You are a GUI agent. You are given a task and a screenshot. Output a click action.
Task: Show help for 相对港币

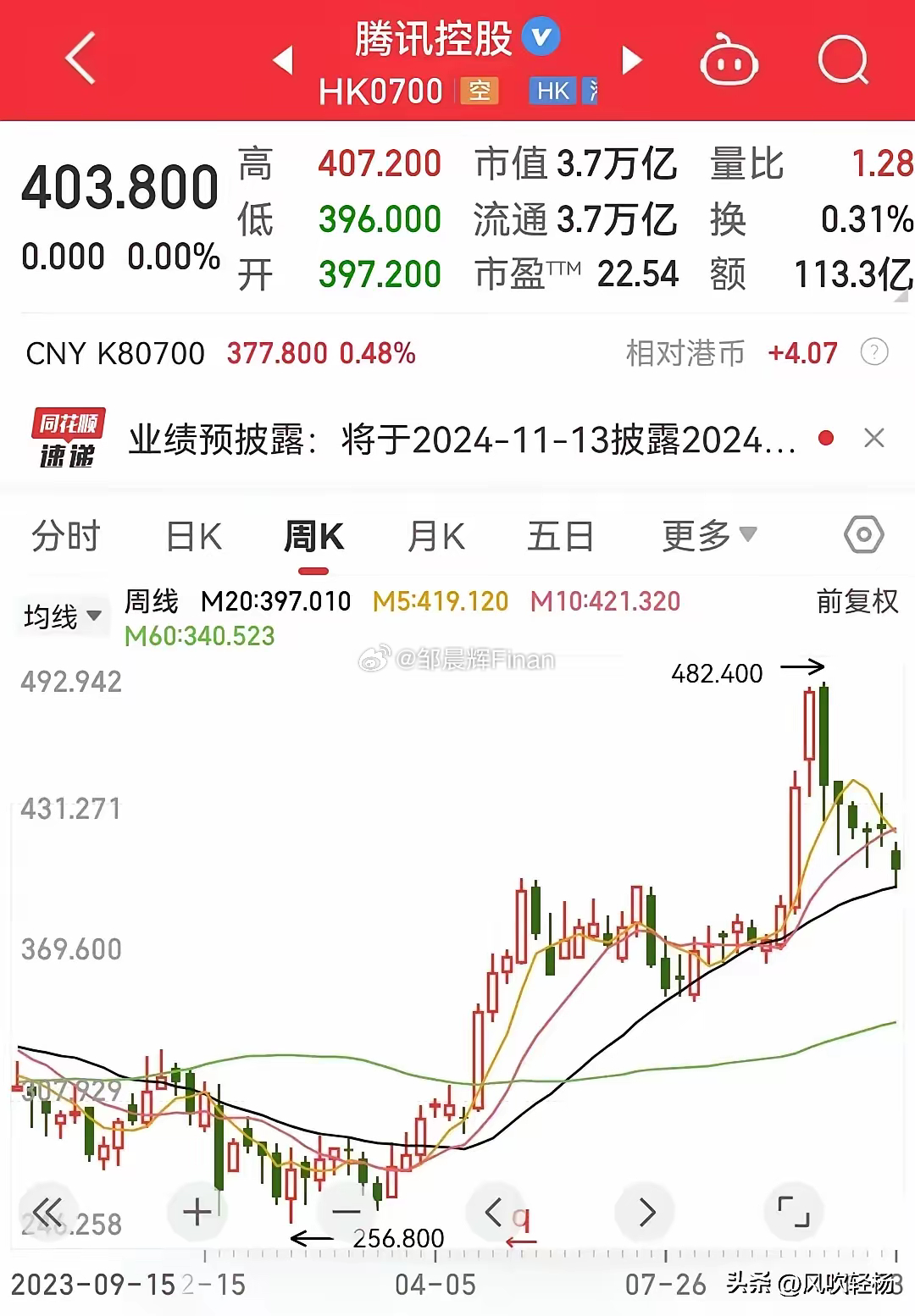tap(873, 352)
